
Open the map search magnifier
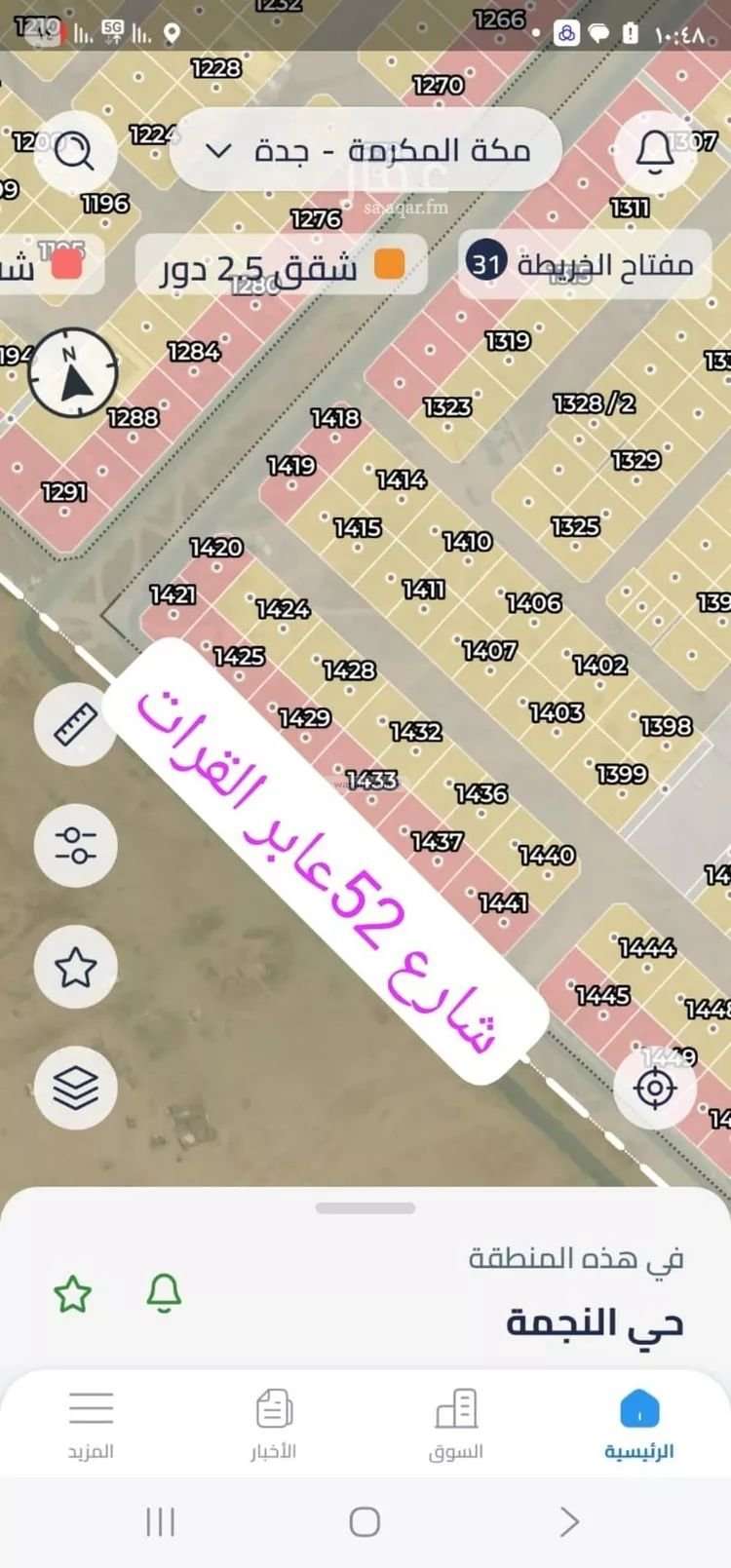(x=75, y=151)
